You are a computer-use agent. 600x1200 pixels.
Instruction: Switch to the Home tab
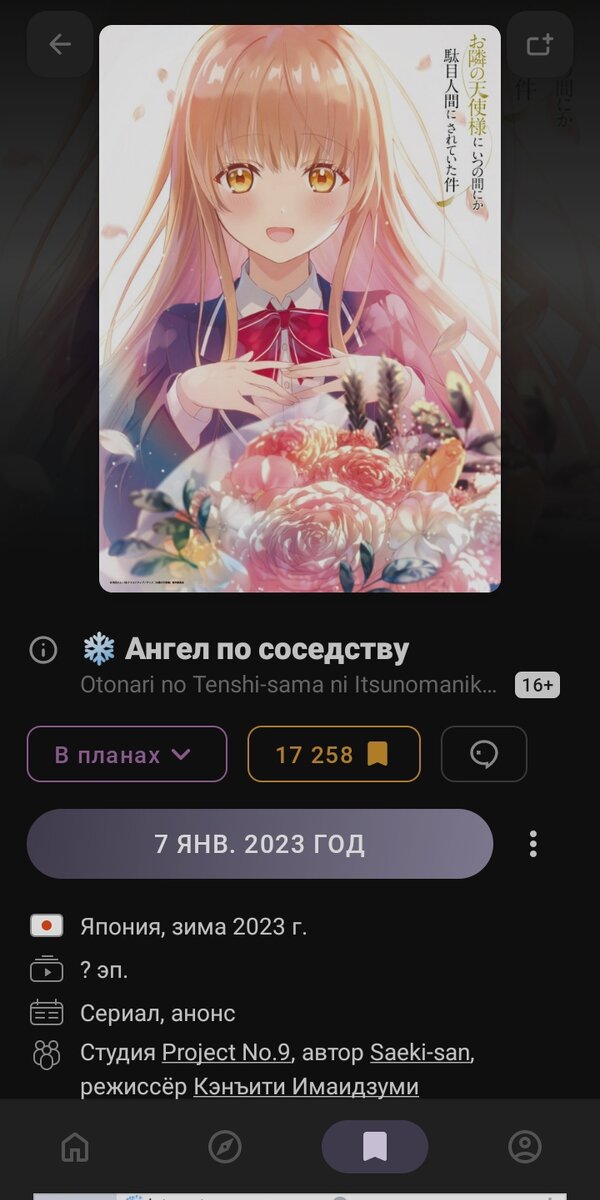click(x=75, y=1147)
